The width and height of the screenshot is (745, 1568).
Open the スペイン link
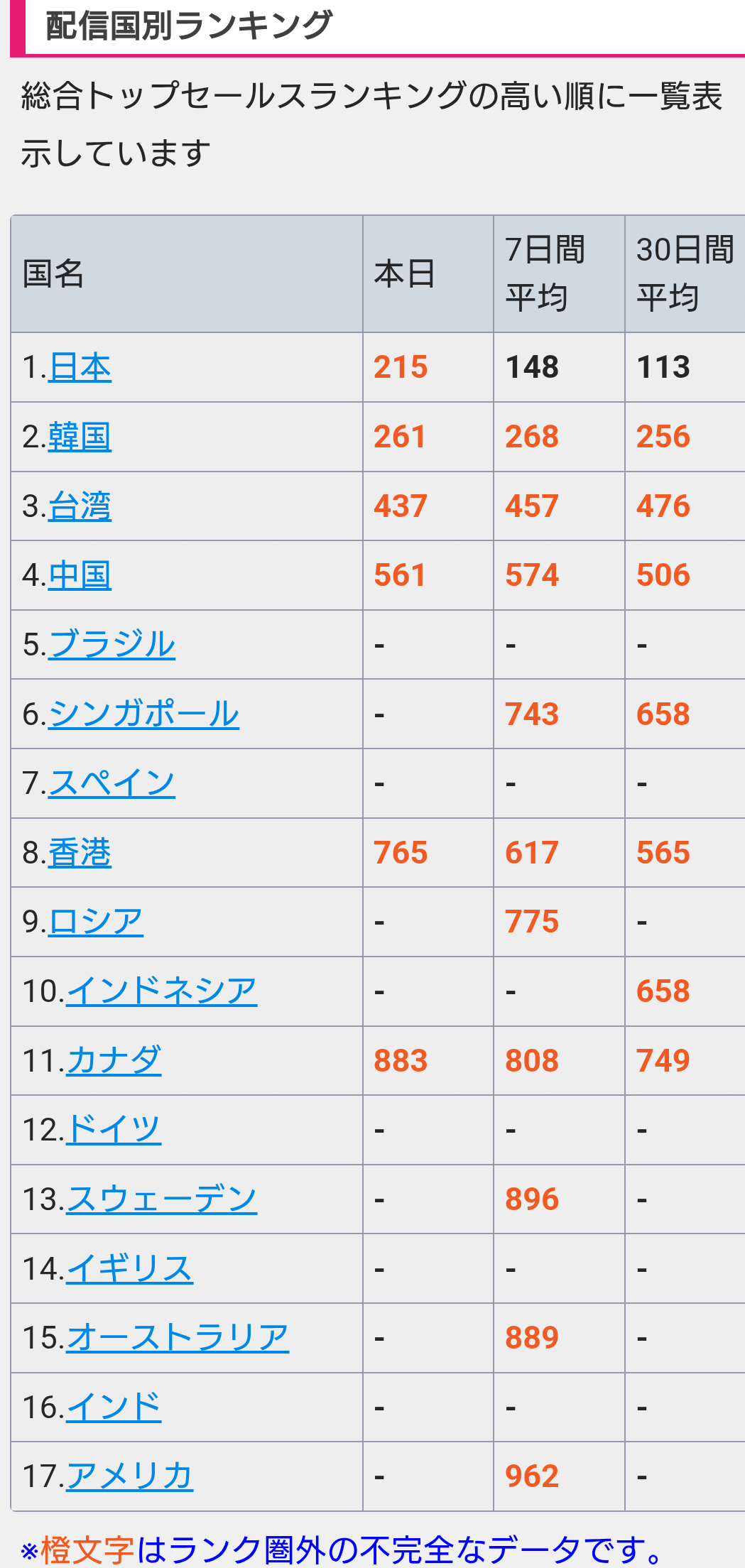pos(112,783)
